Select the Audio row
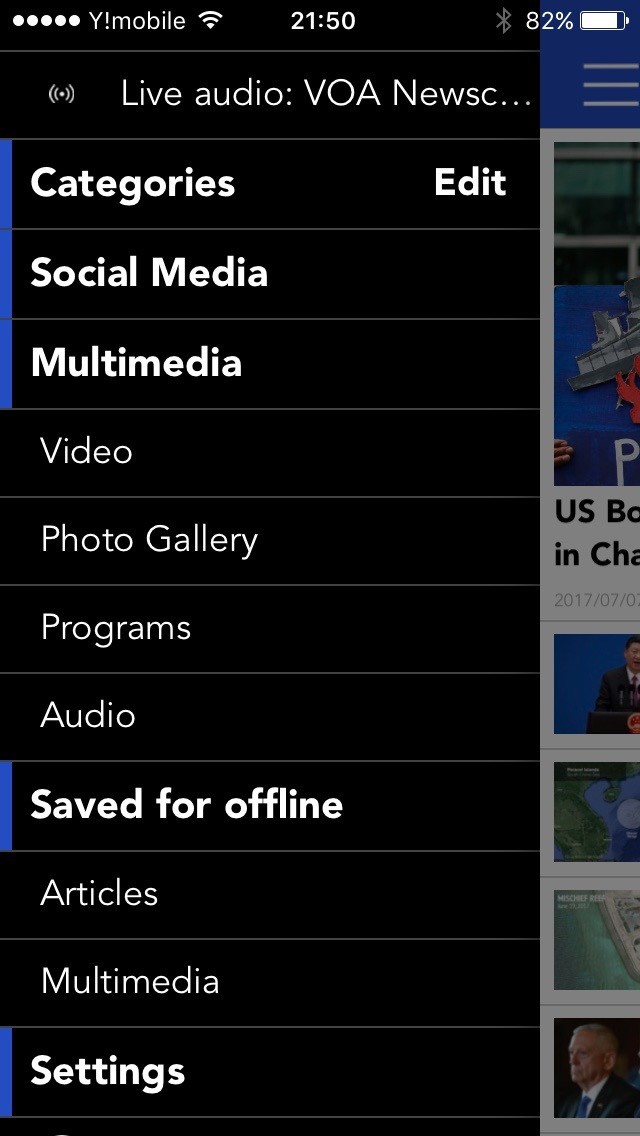The width and height of the screenshot is (640, 1136). (x=88, y=716)
